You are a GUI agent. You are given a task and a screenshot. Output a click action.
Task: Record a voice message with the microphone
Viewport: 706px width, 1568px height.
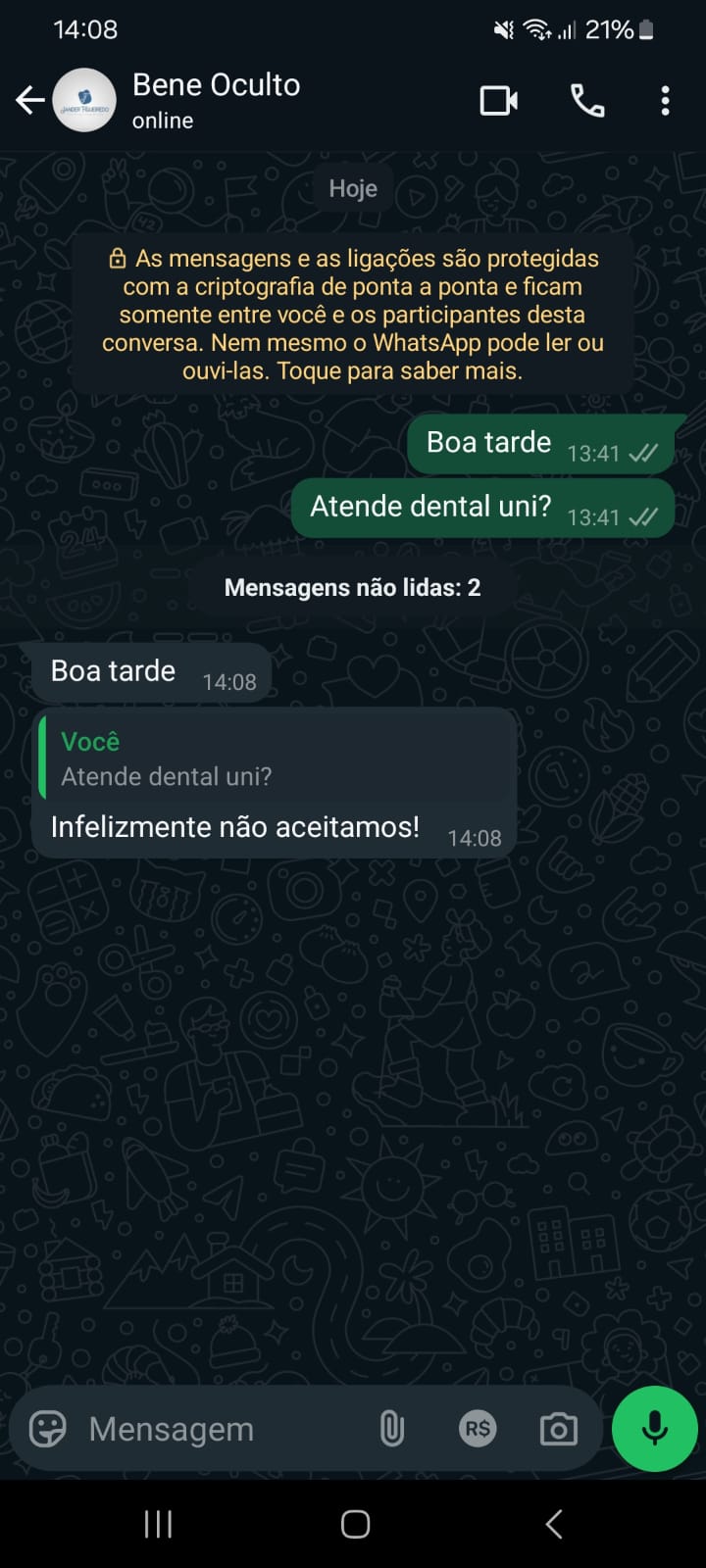pyautogui.click(x=654, y=1429)
